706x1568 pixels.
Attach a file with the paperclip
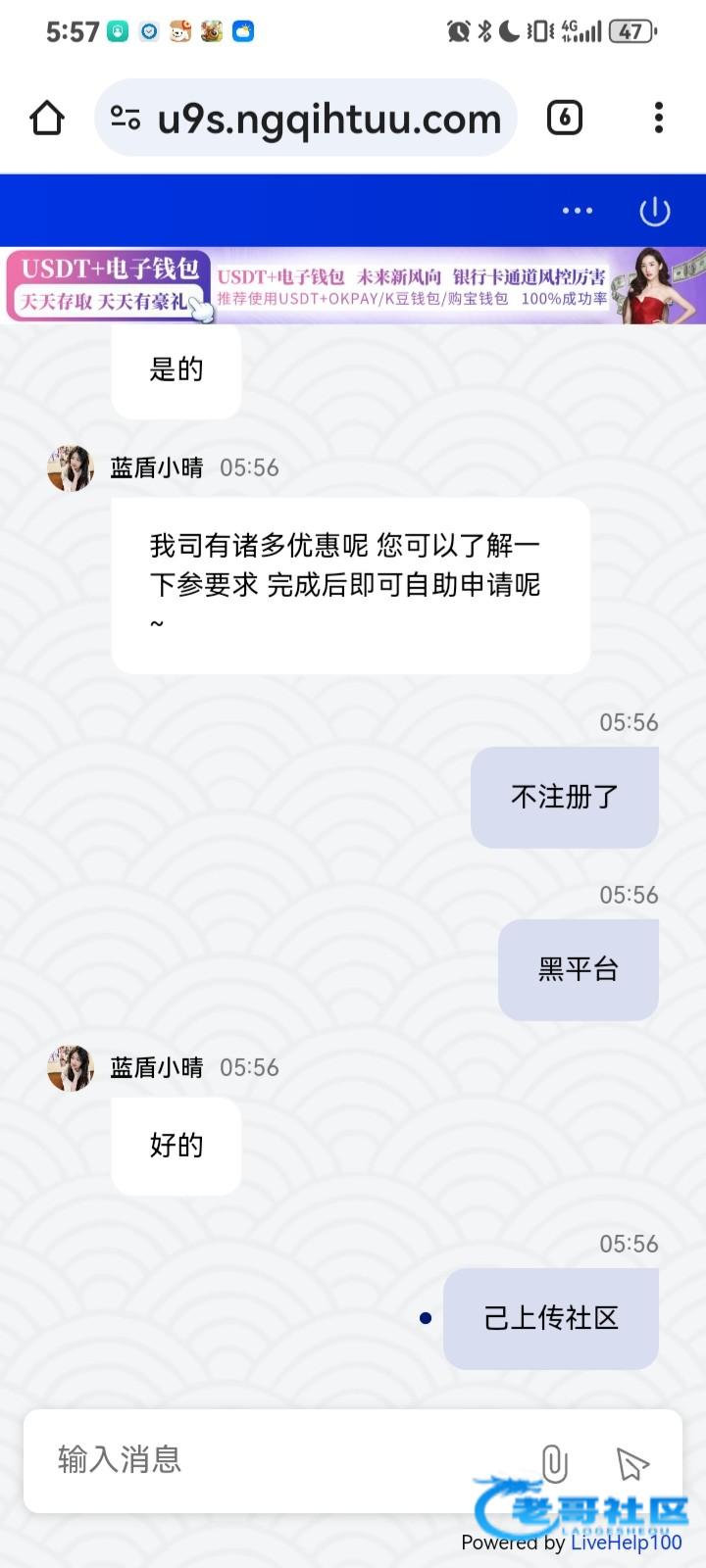(554, 1463)
